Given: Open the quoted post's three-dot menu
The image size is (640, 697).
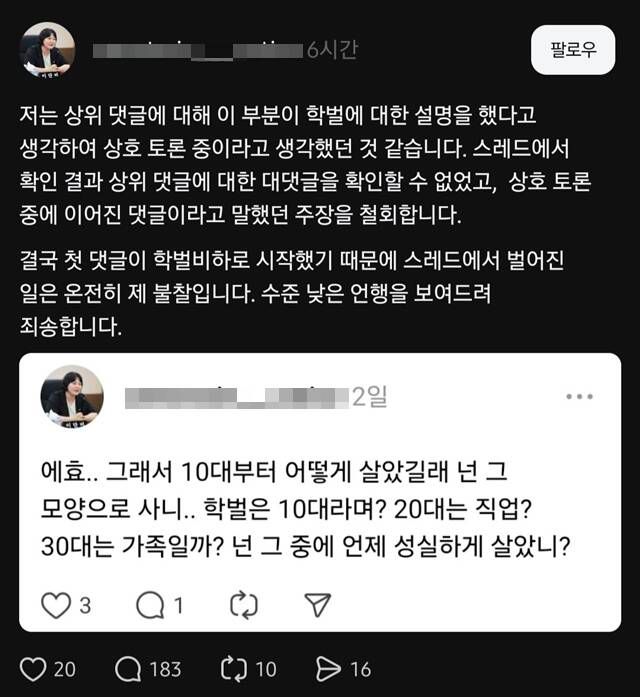Looking at the screenshot, I should tap(579, 396).
